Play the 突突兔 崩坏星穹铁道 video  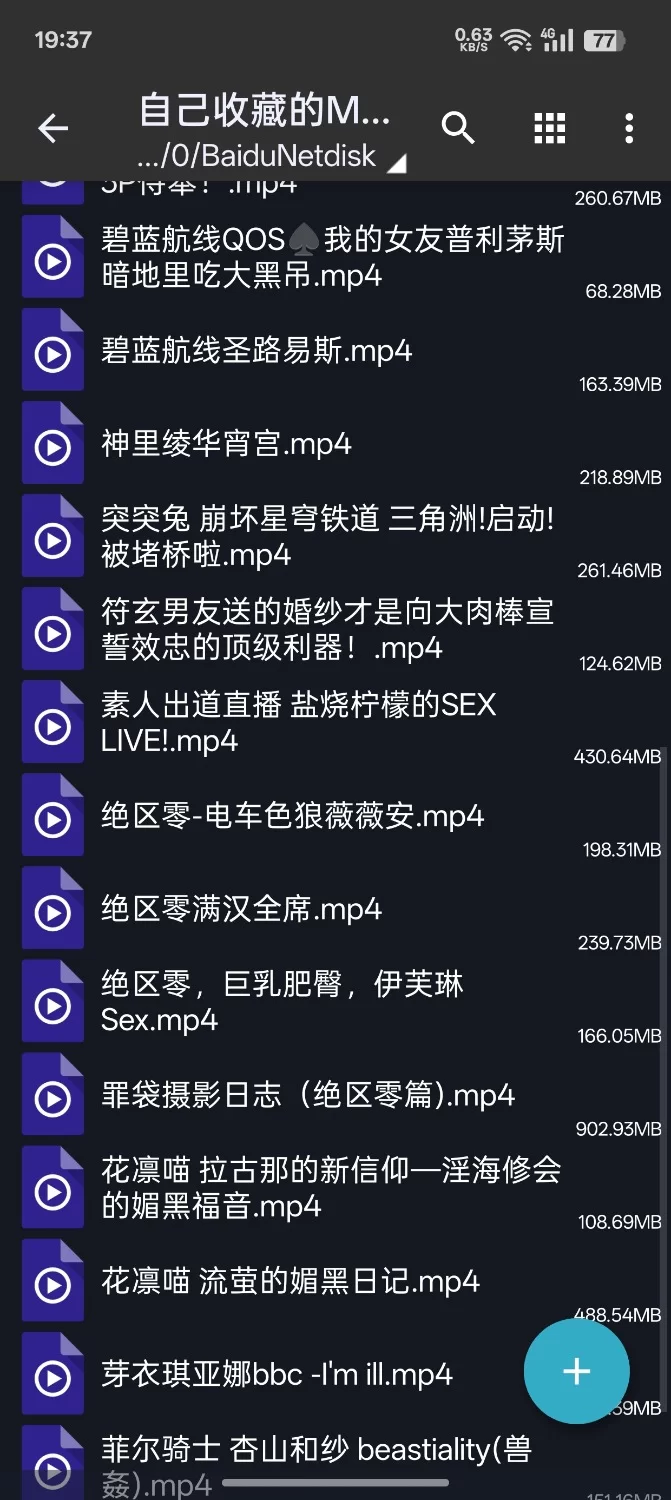click(x=326, y=537)
